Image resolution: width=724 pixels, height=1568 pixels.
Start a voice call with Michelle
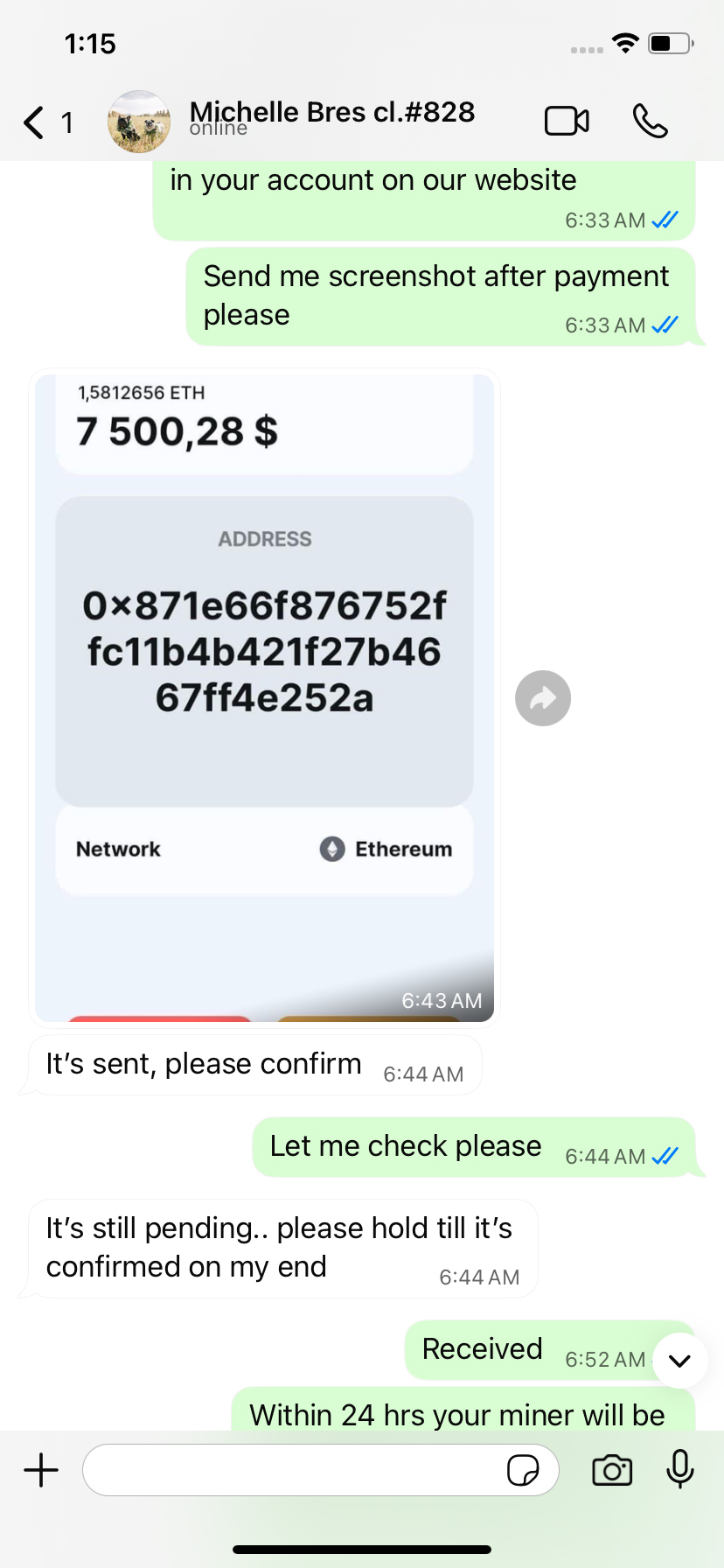(650, 122)
